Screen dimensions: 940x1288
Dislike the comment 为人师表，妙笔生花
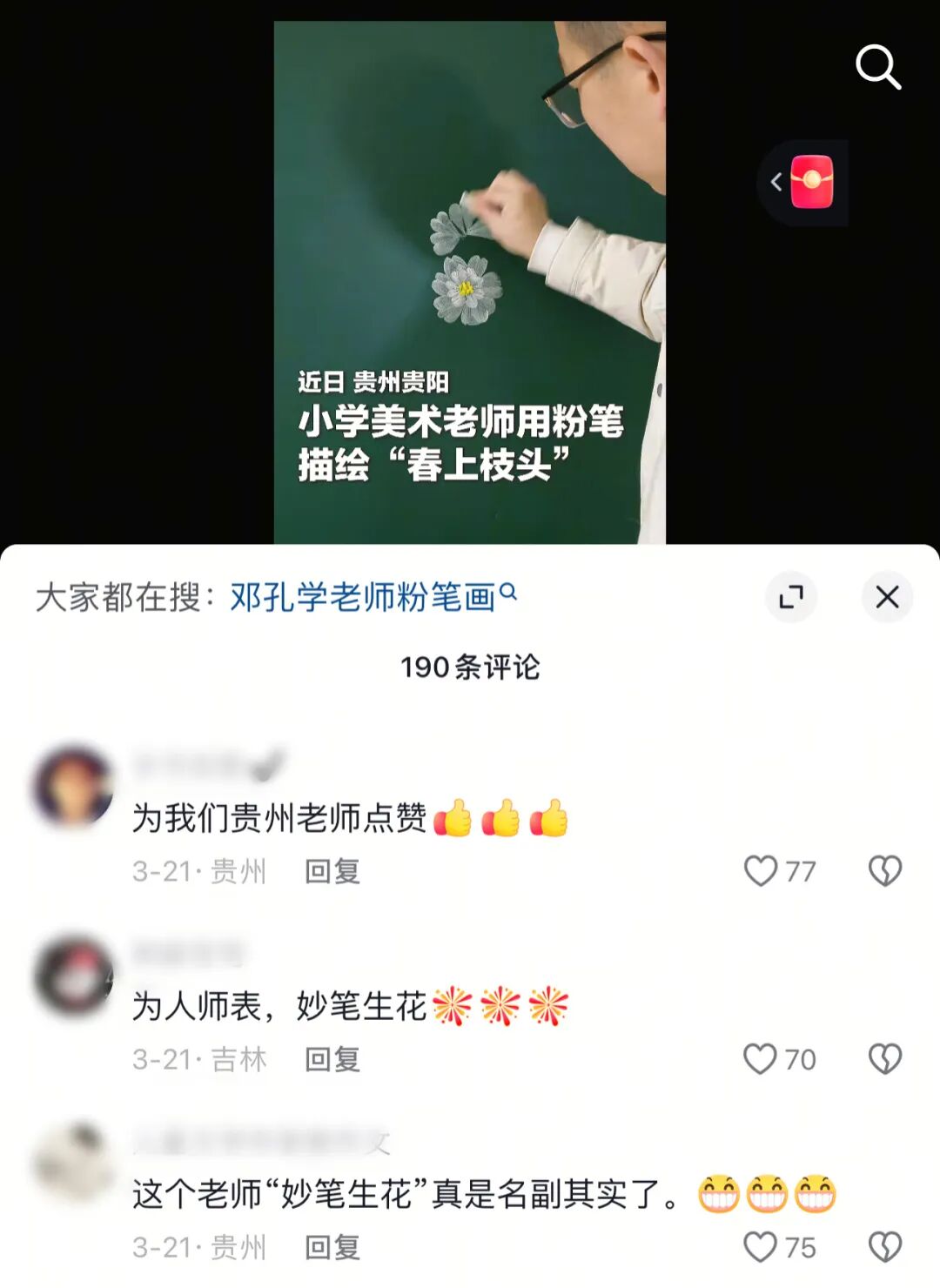(885, 1058)
